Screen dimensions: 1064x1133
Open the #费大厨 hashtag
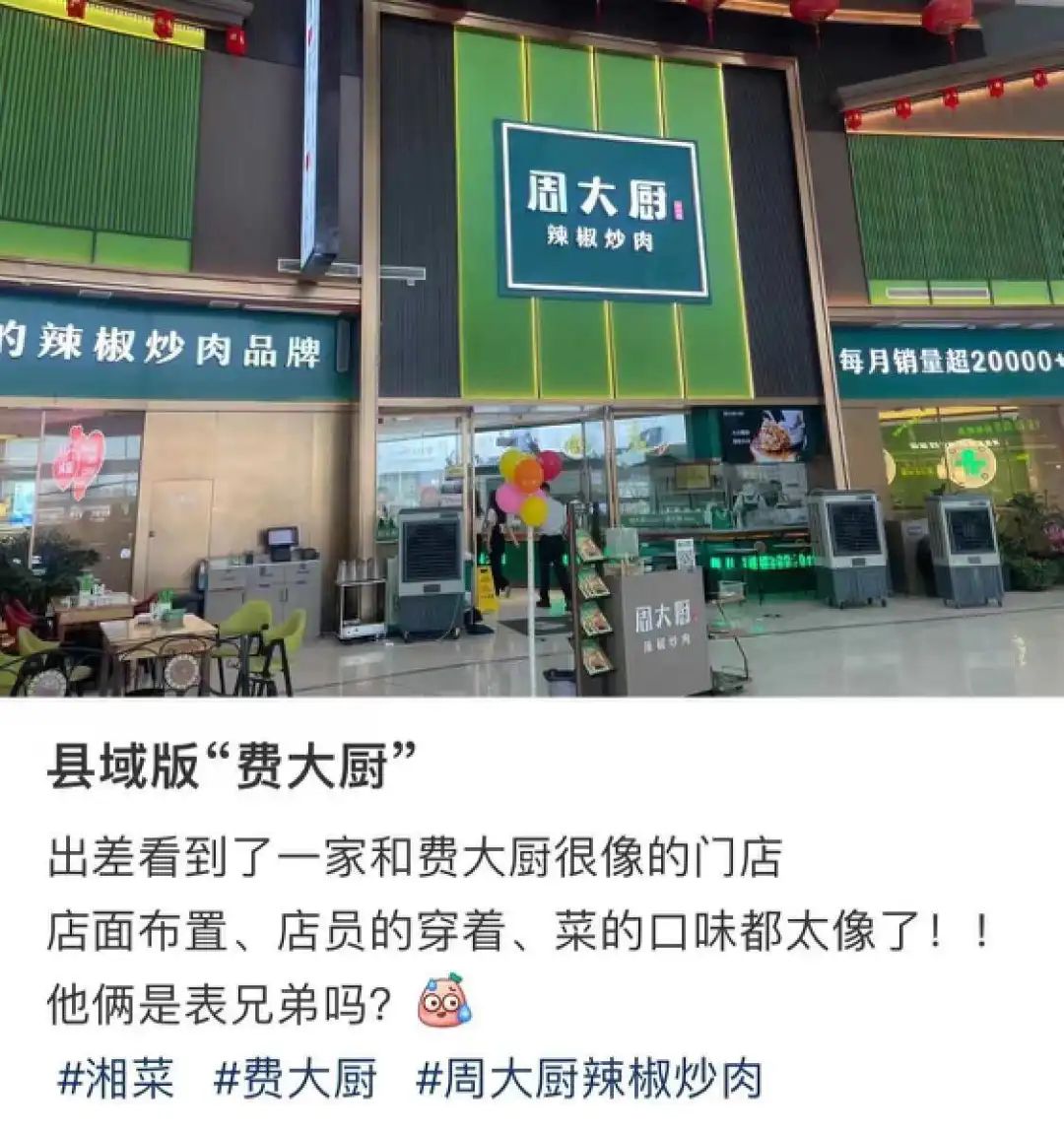click(x=296, y=1078)
